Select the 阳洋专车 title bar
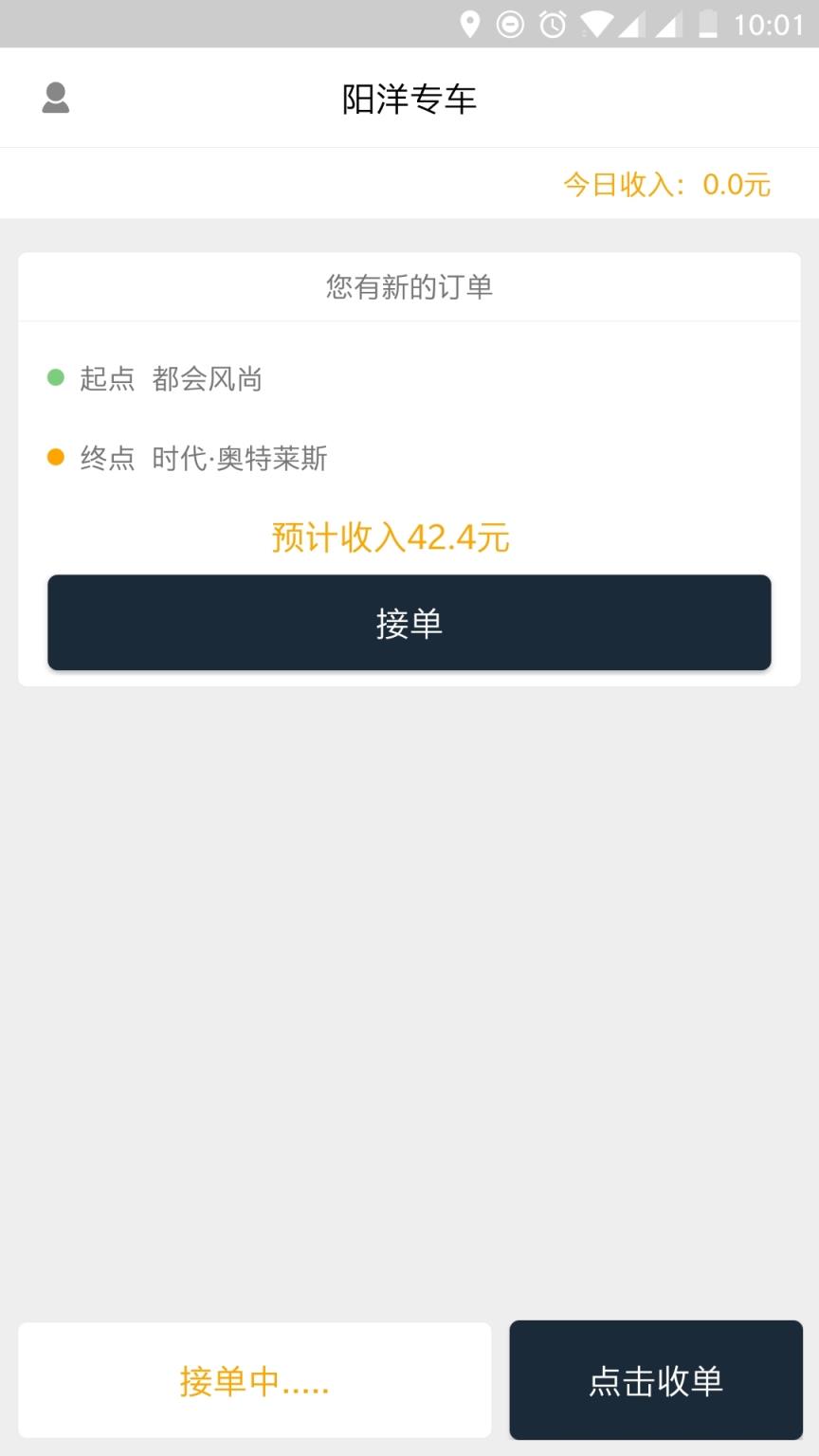This screenshot has width=819, height=1456. tap(408, 98)
